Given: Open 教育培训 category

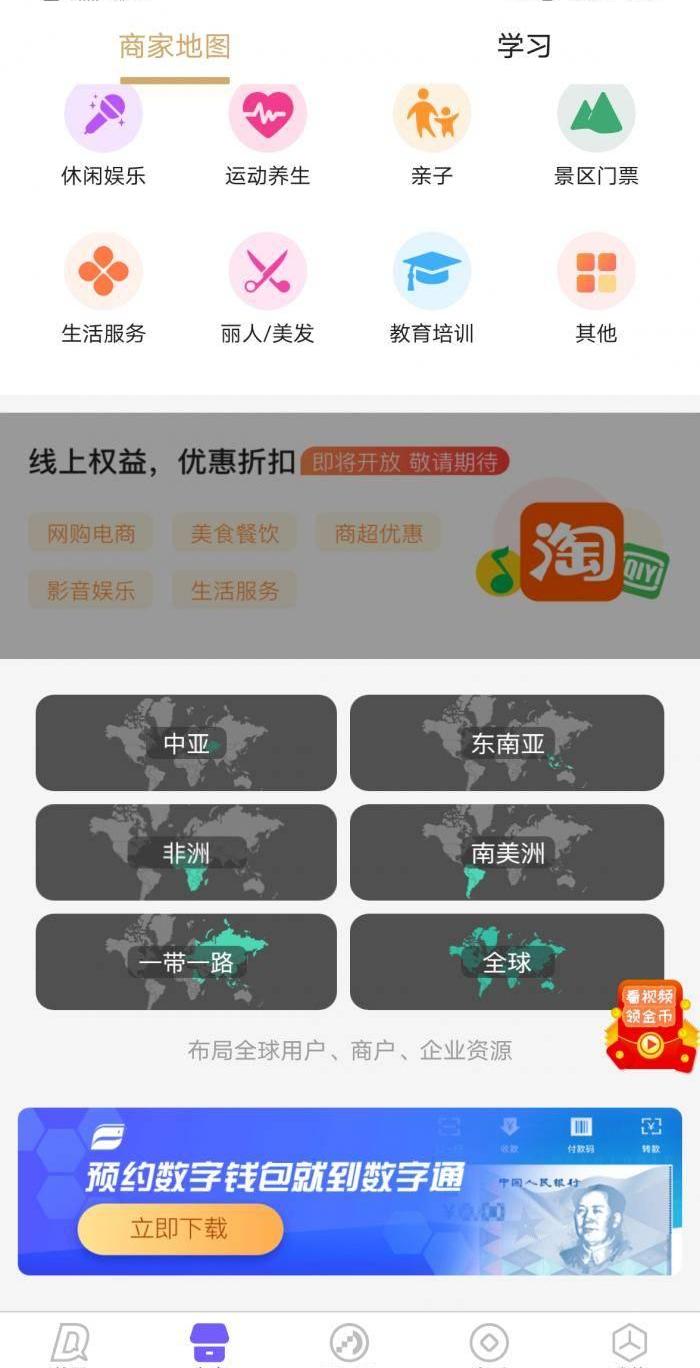Looking at the screenshot, I should [x=431, y=272].
